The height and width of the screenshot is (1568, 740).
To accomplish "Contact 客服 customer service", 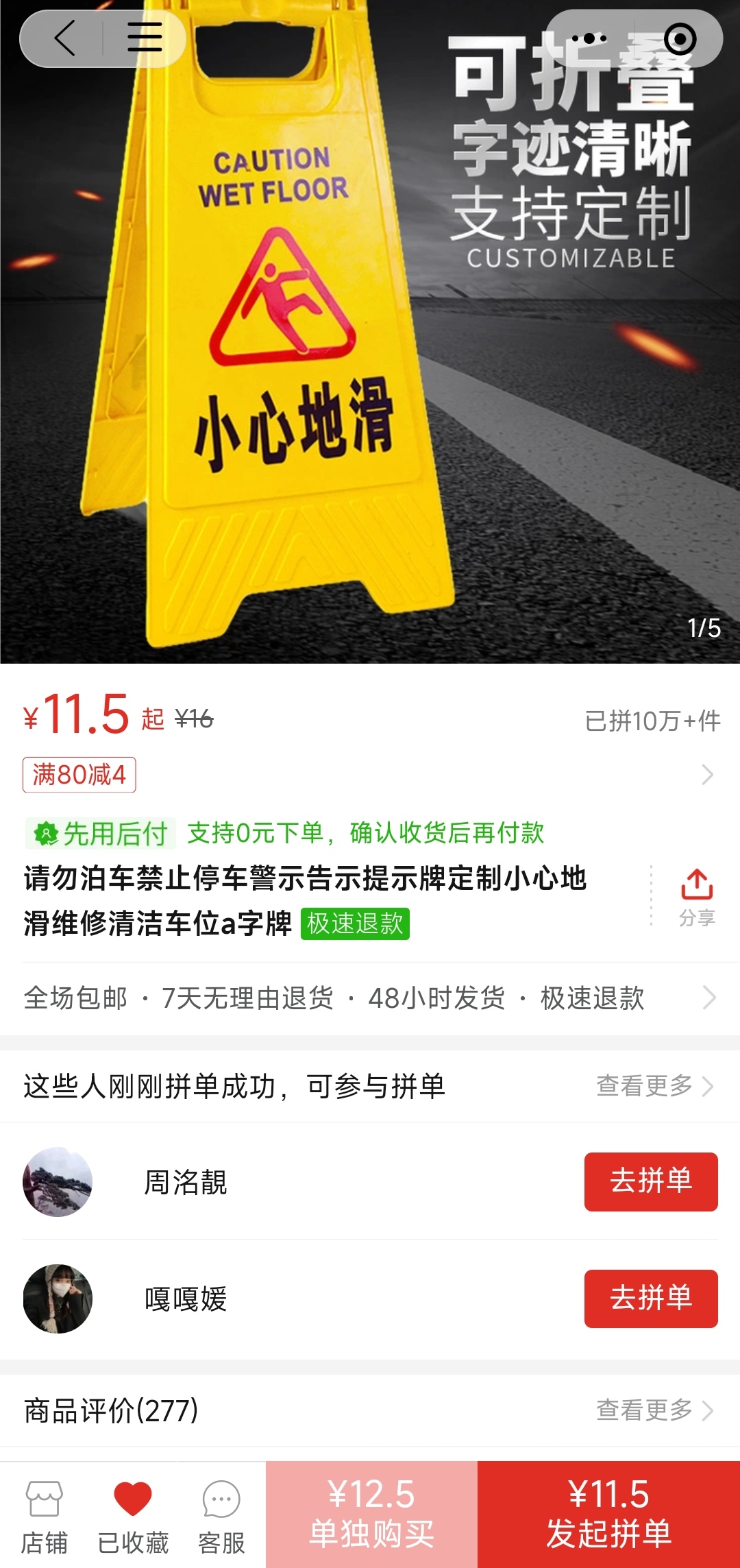I will 221,1515.
